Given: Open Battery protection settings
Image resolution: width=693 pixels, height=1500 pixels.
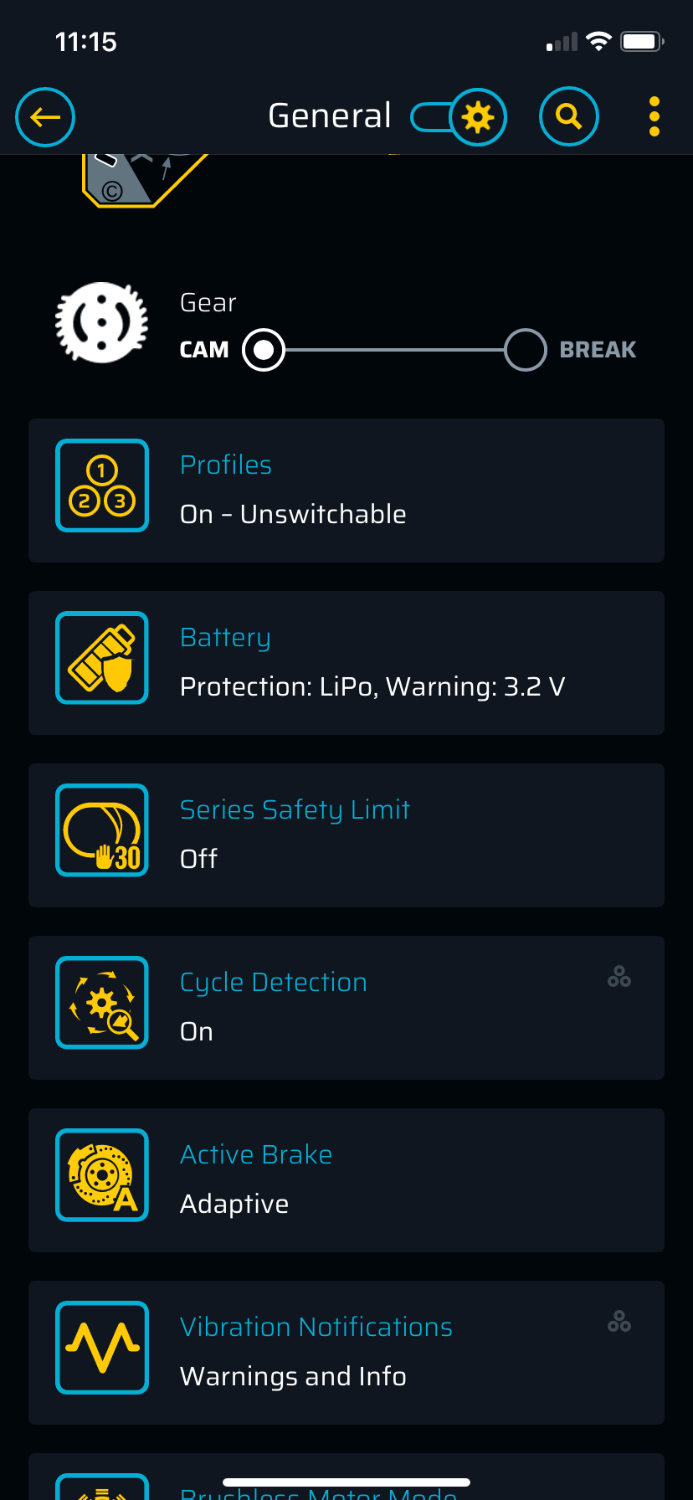Looking at the screenshot, I should (x=346, y=662).
